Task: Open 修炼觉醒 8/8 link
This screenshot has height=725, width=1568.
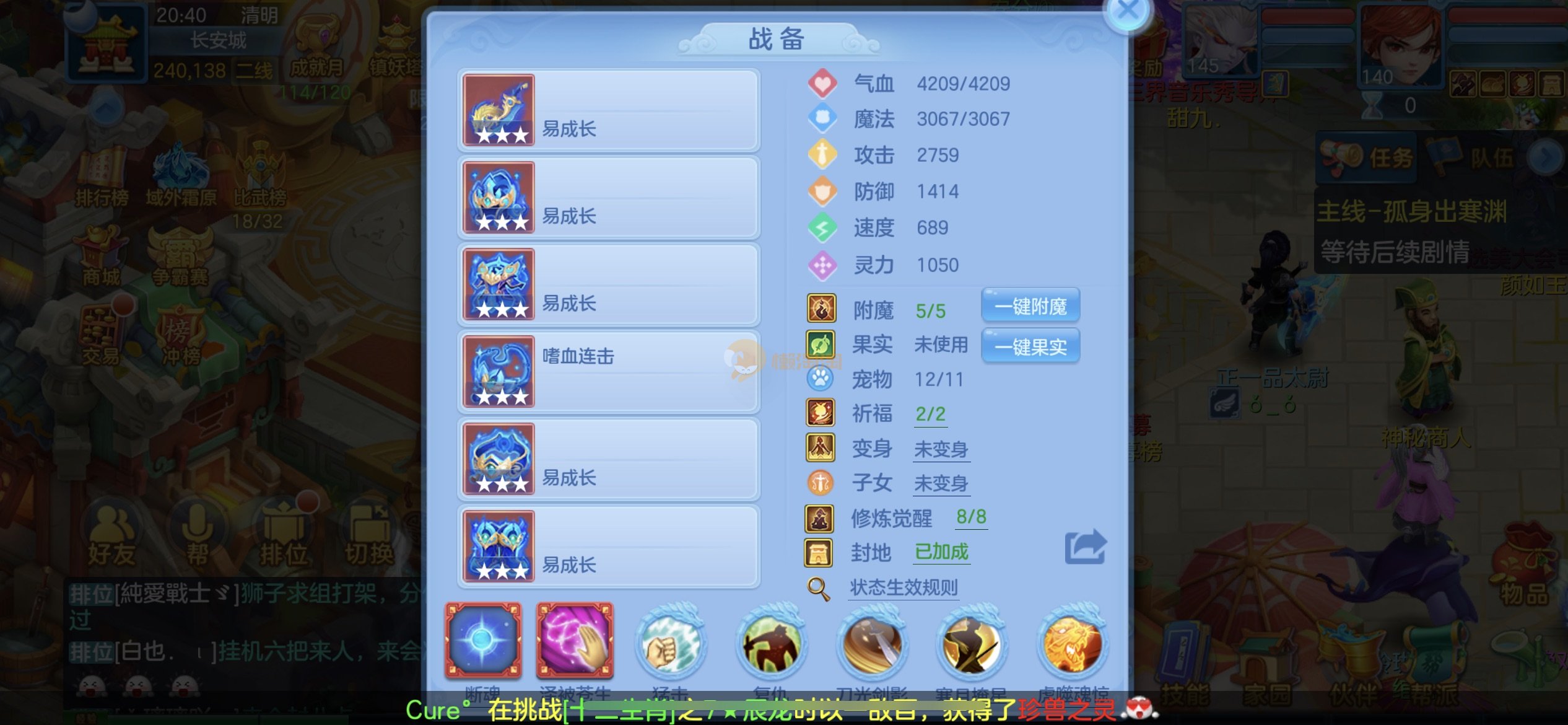Action: coord(971,517)
